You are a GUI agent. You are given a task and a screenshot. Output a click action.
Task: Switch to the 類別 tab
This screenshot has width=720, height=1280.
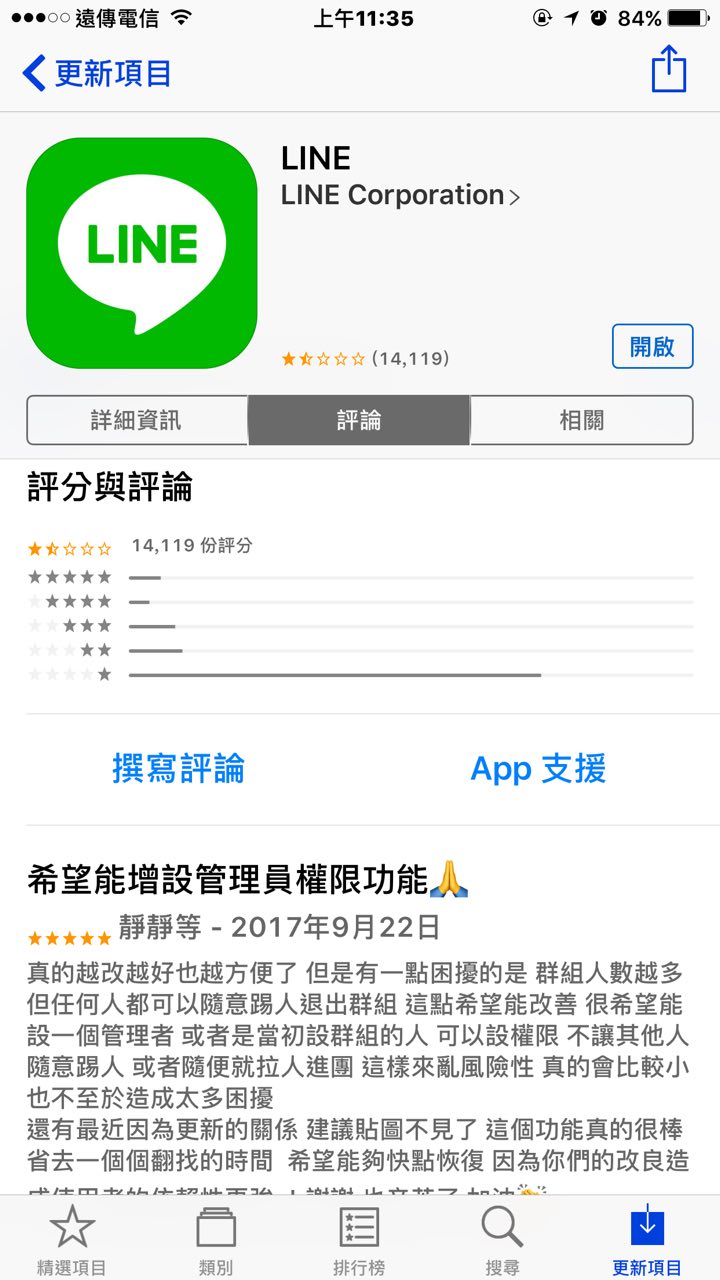click(216, 1240)
